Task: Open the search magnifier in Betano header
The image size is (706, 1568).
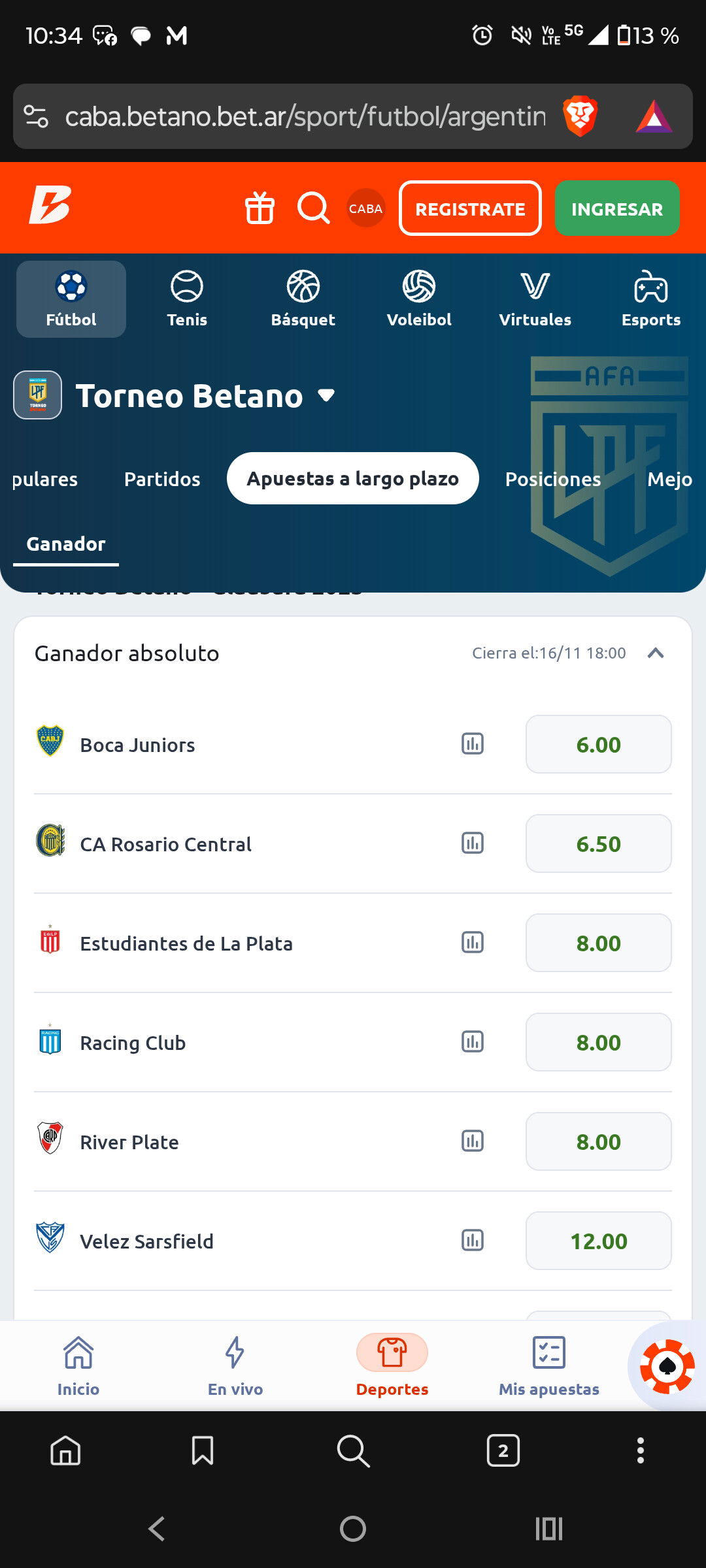Action: [x=313, y=208]
